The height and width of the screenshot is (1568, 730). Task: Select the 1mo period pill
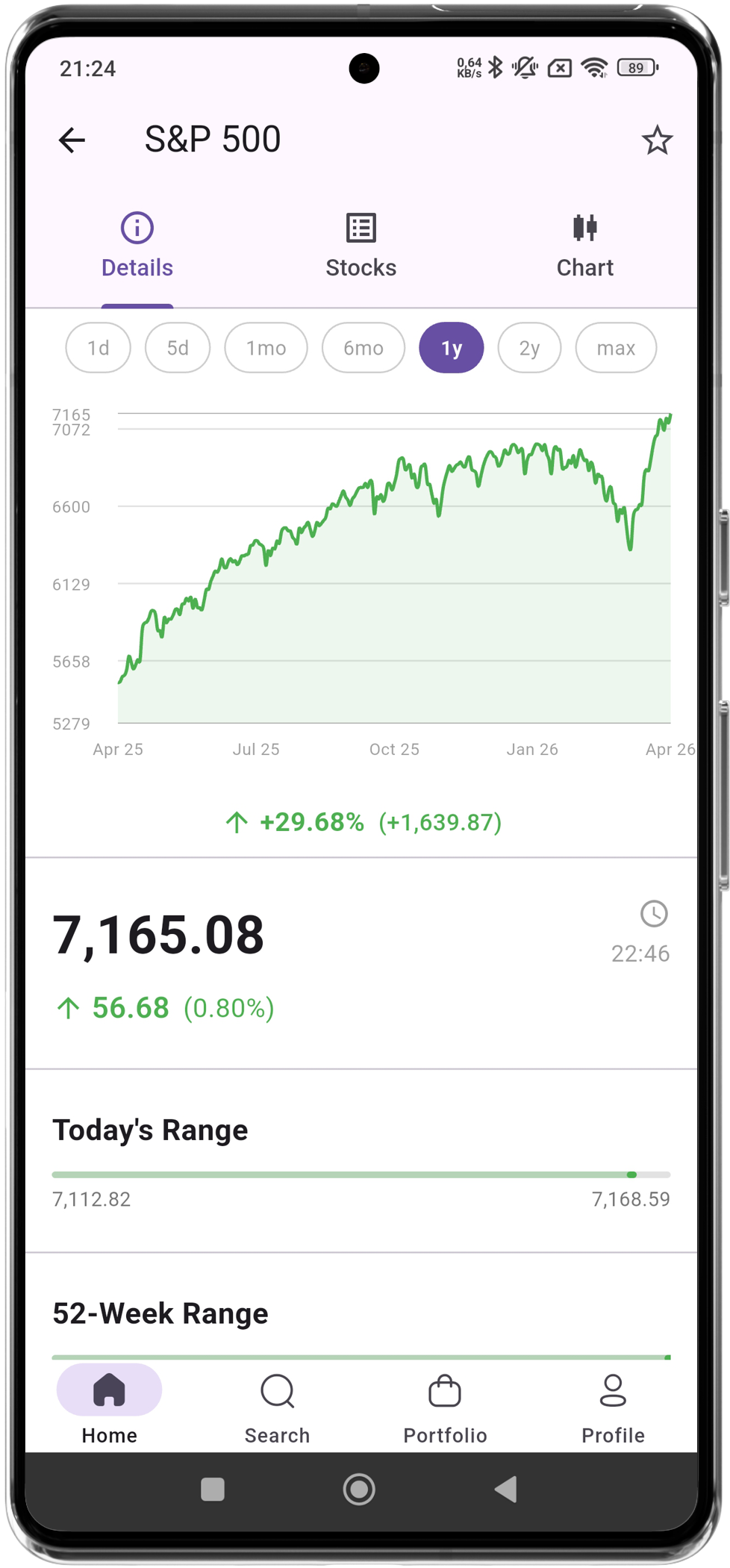[x=266, y=347]
